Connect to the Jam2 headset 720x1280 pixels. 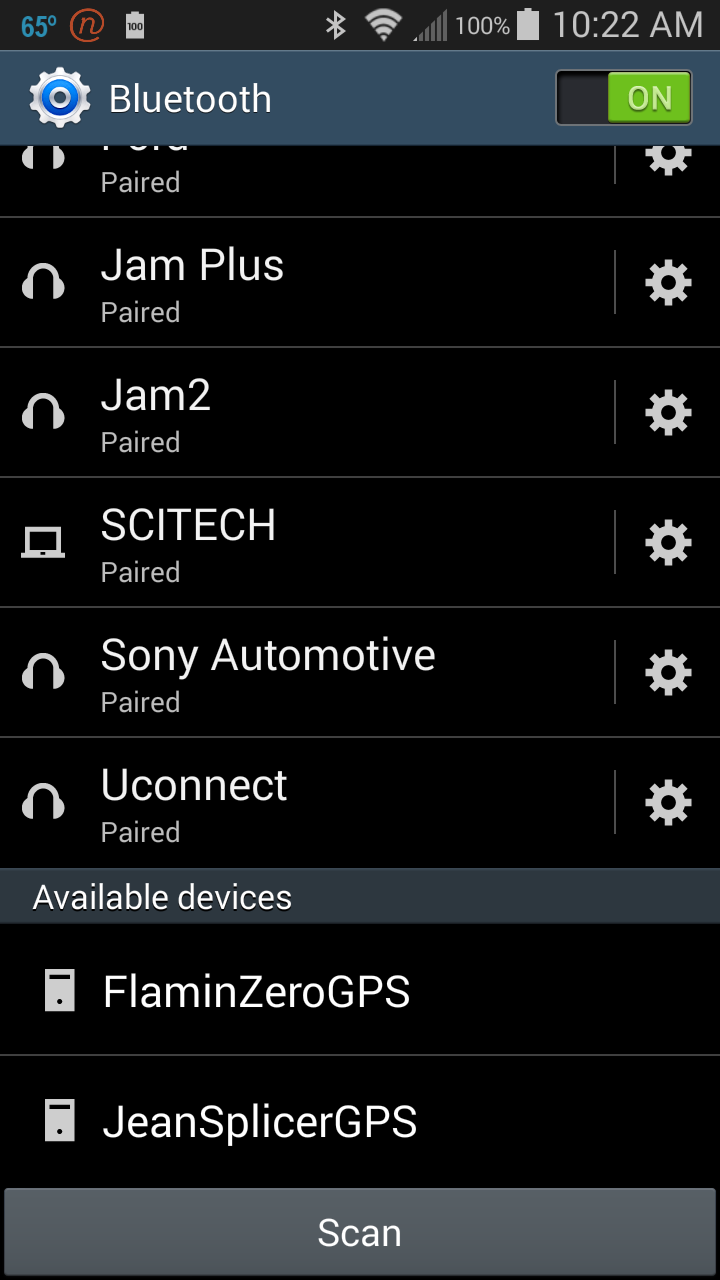pos(300,413)
